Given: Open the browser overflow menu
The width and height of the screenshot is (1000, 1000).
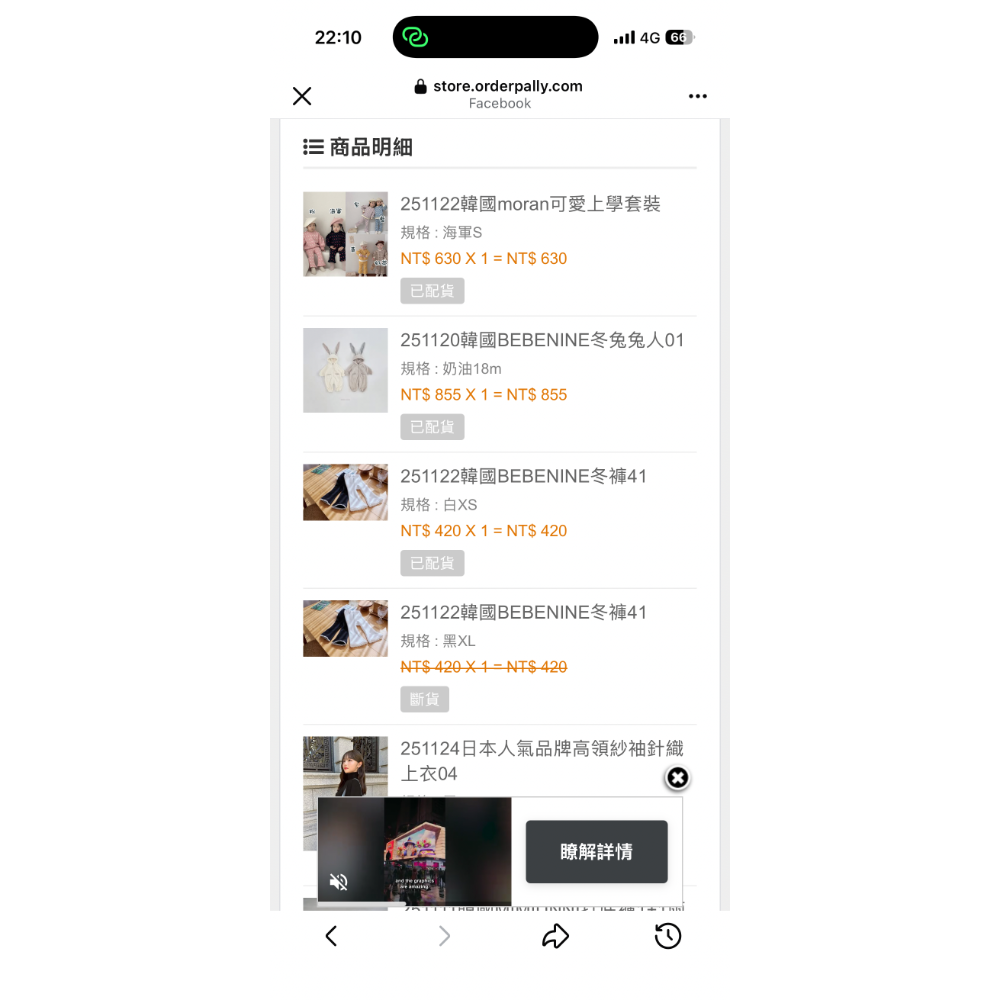Looking at the screenshot, I should 698,96.
